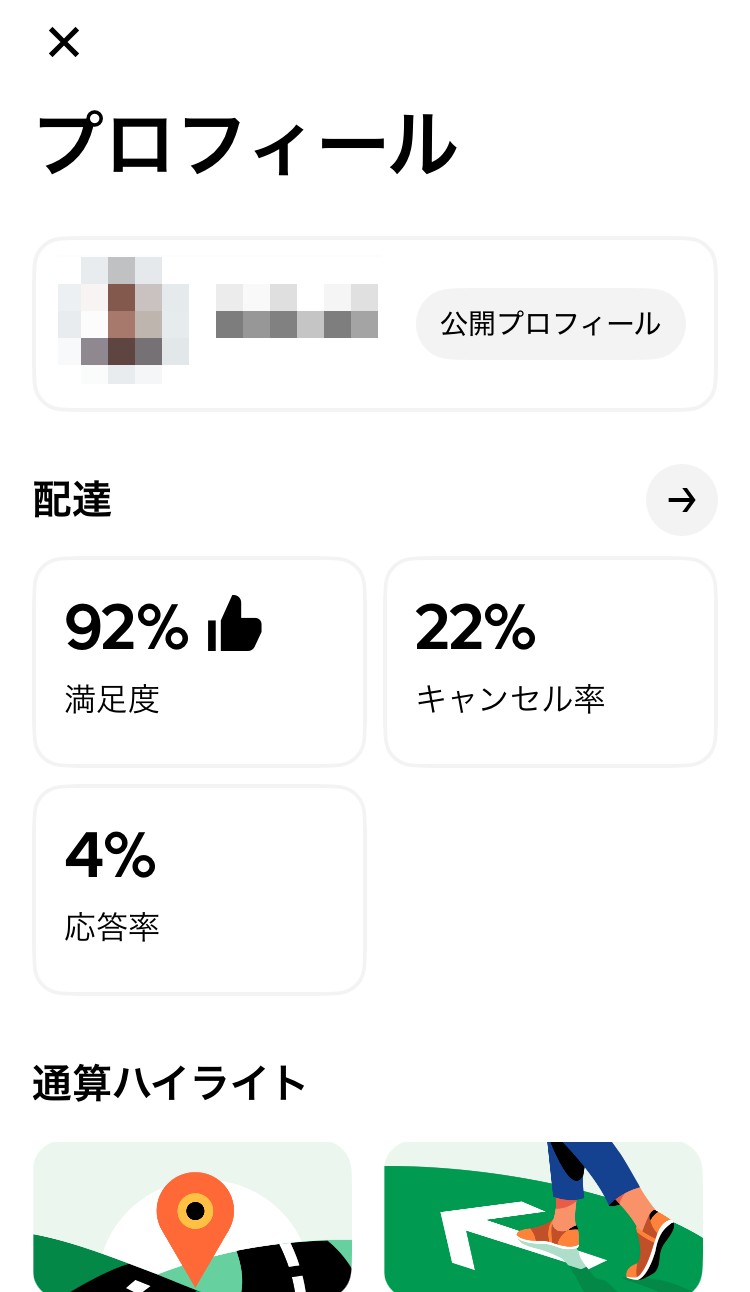Viewport: 750px width, 1292px height.
Task: Select the 通算ハイライト section title
Action: coord(168,1083)
